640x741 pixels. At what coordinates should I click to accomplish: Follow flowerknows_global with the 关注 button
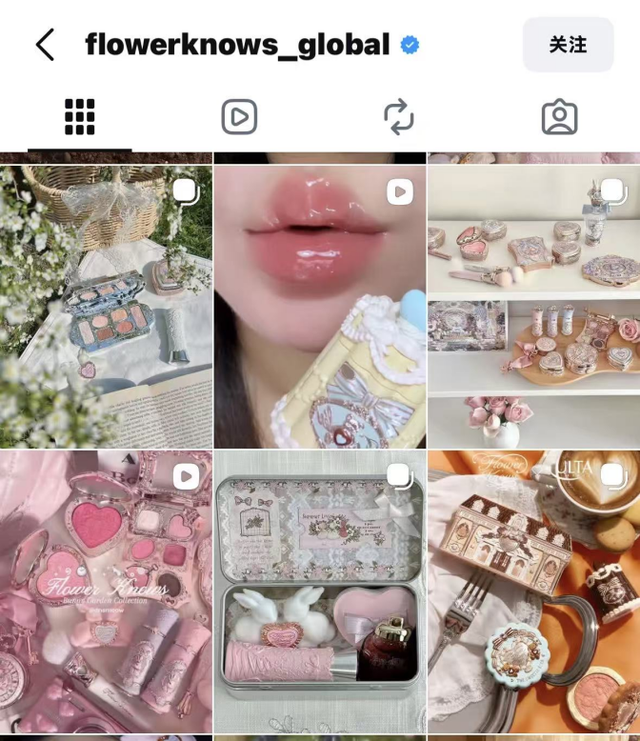[x=568, y=45]
